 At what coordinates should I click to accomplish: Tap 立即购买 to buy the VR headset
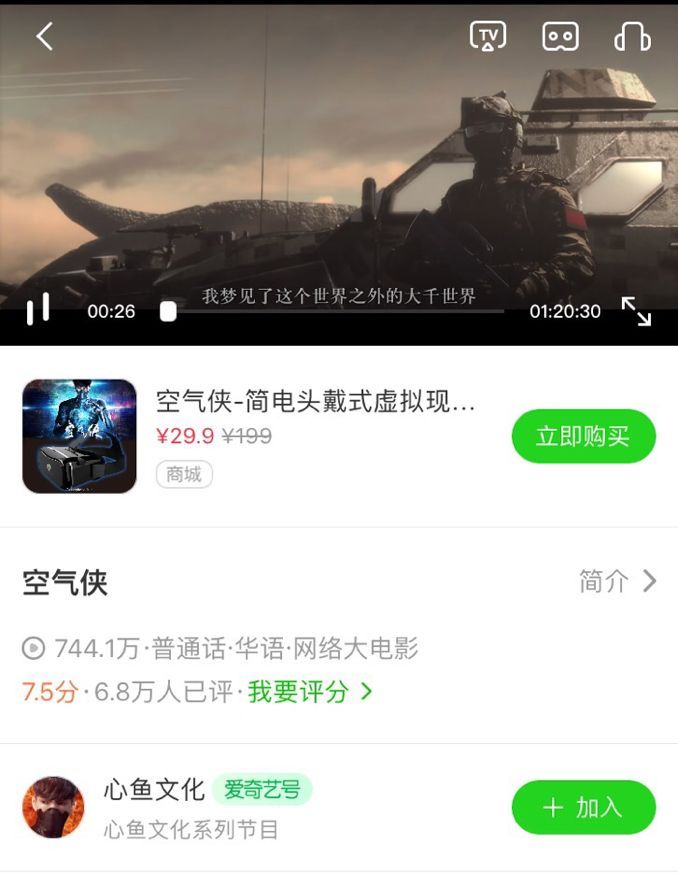583,436
